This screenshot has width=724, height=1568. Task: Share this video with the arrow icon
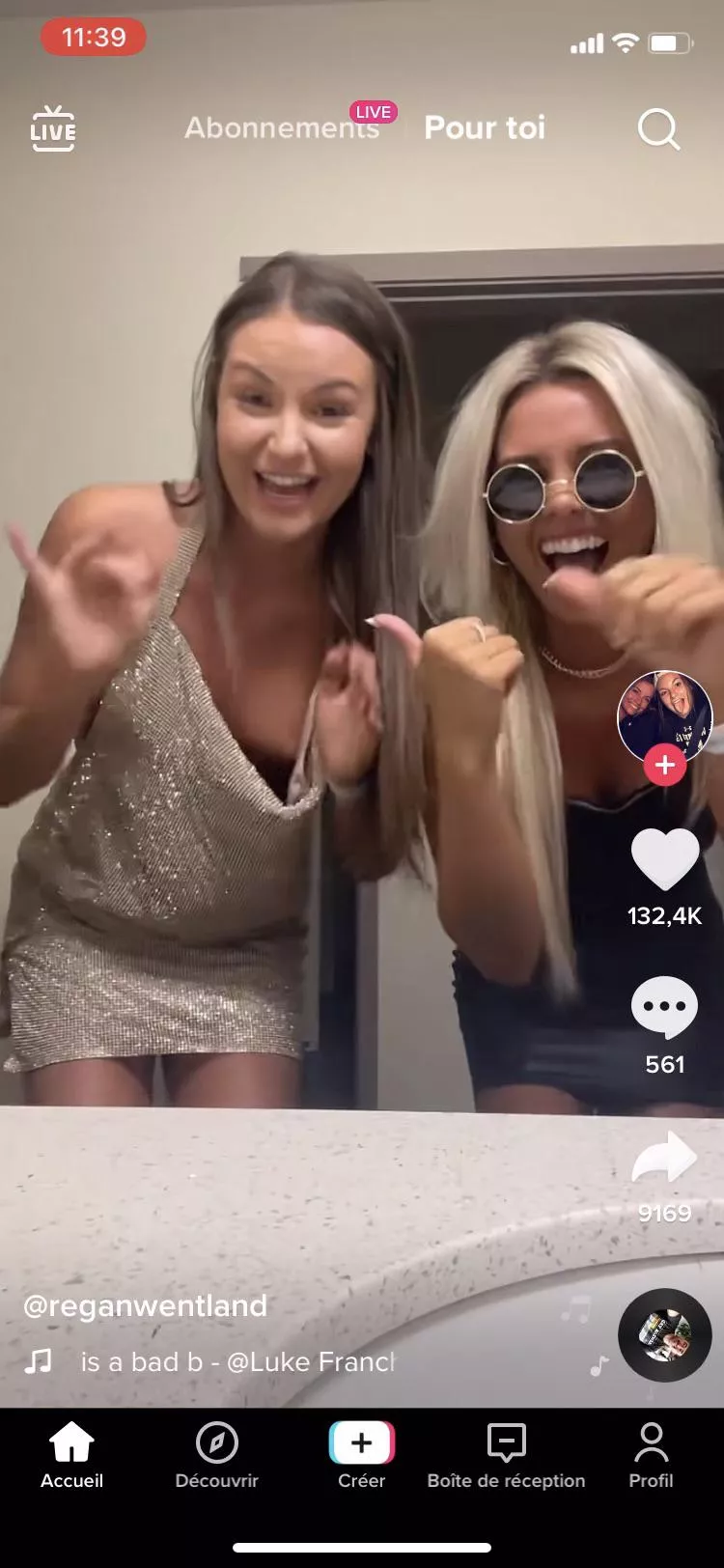tap(664, 1159)
